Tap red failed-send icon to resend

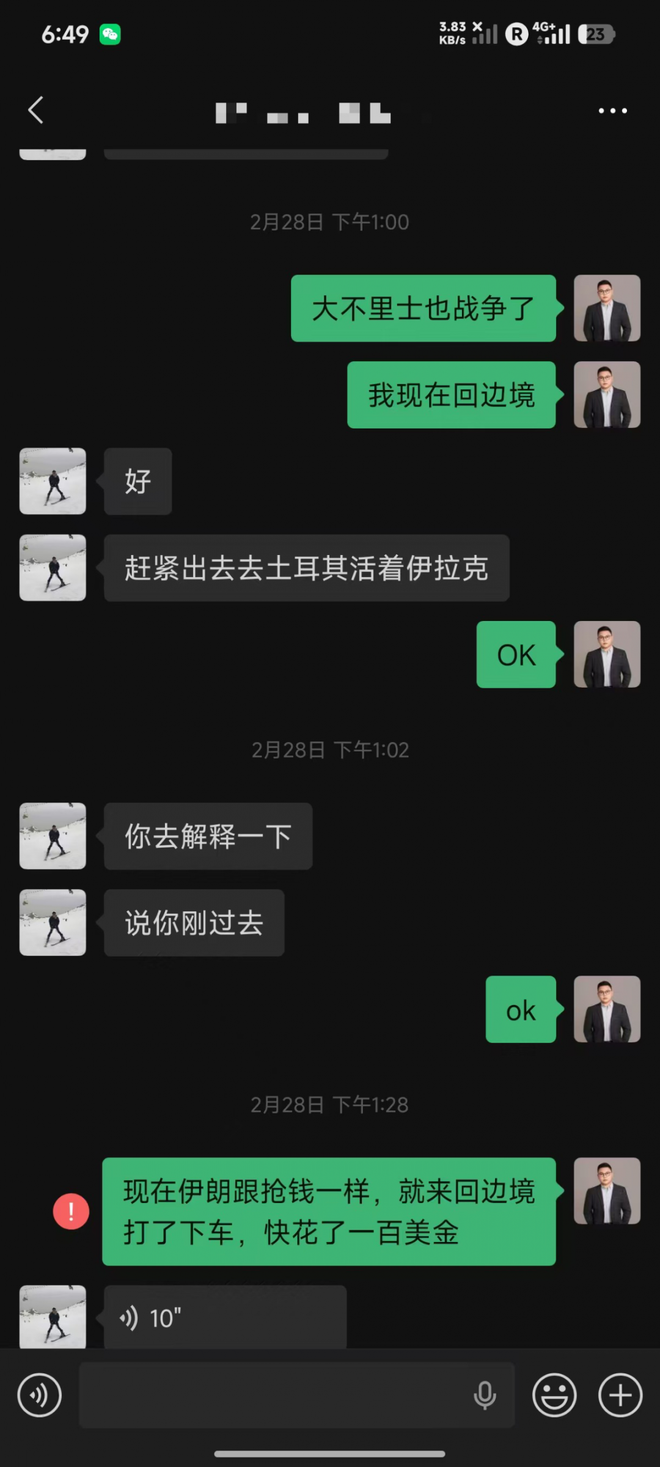click(71, 1212)
